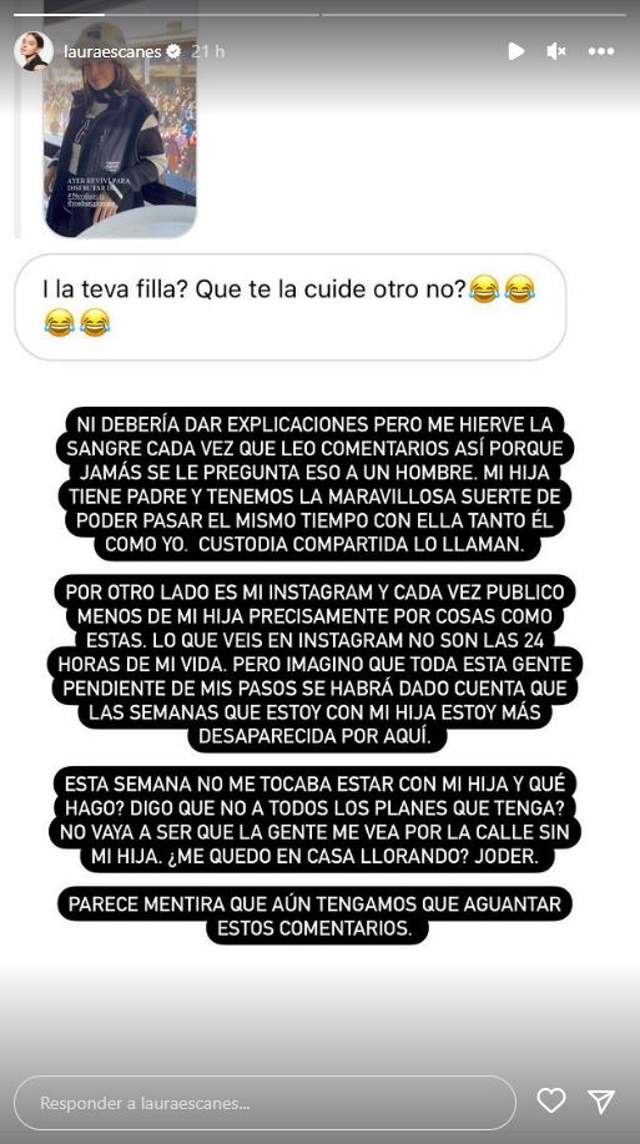Open lauraescanes profile picture
This screenshot has width=640, height=1144.
[x=33, y=51]
